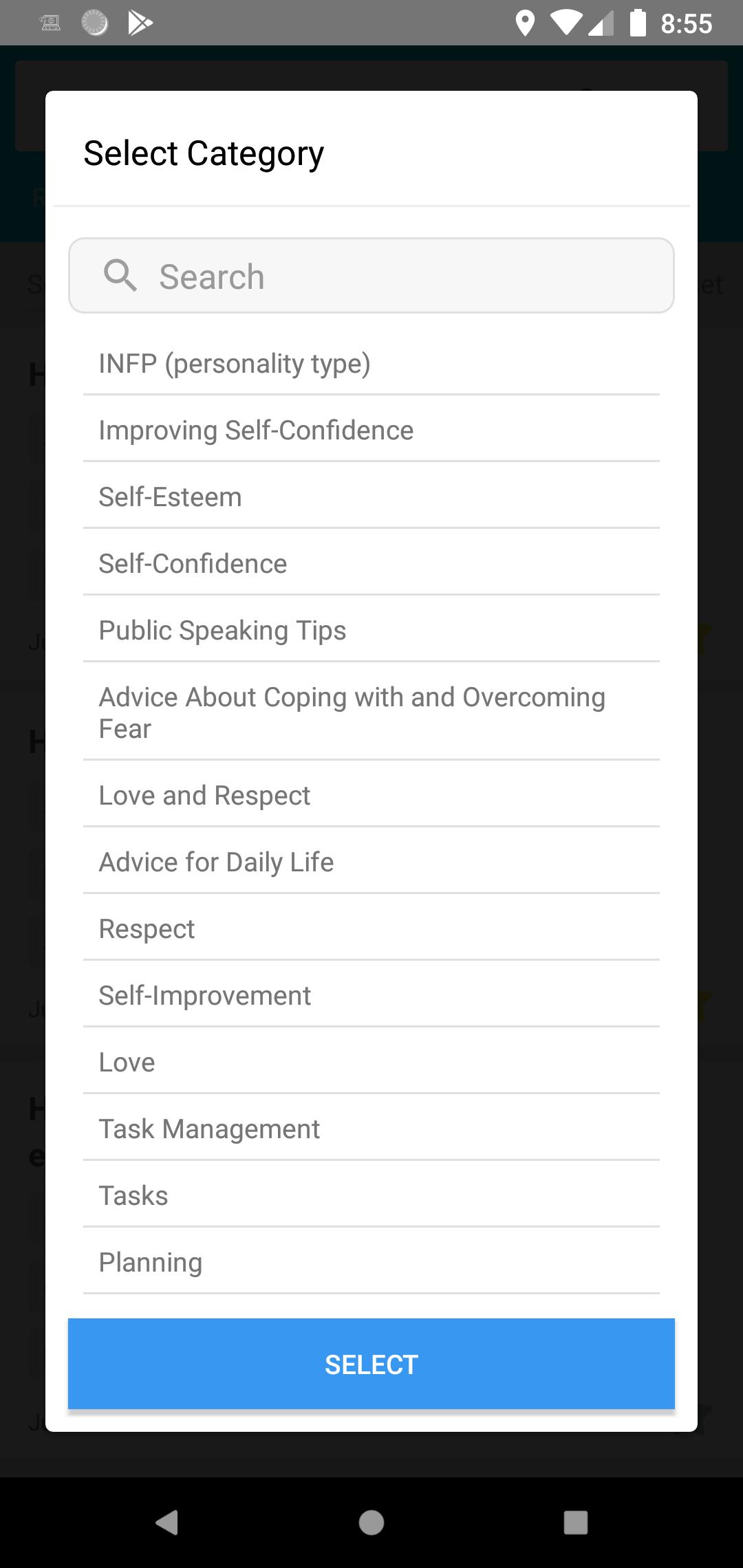Tap the Search field in Select Category
Viewport: 743px width, 1568px height.
tap(371, 276)
